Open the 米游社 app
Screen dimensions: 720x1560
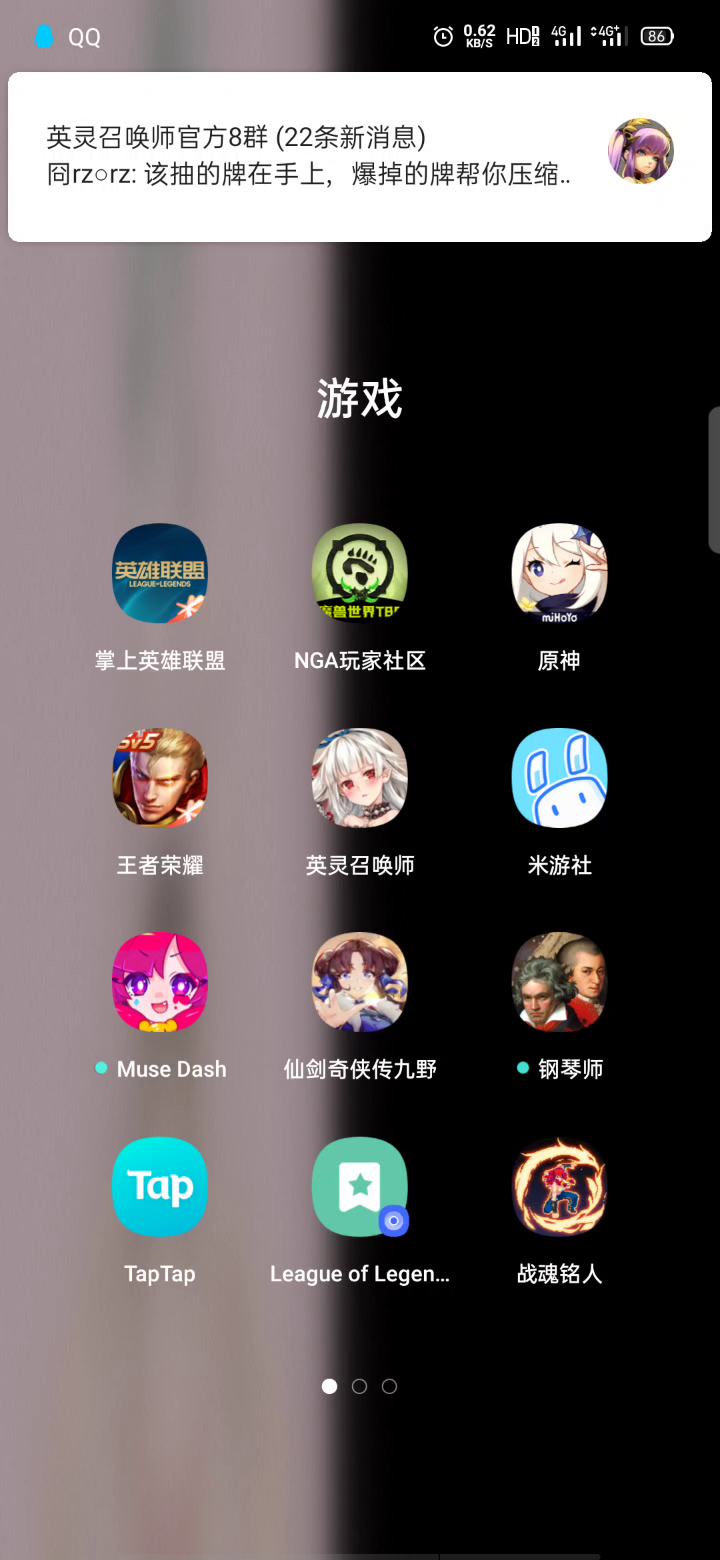[559, 777]
